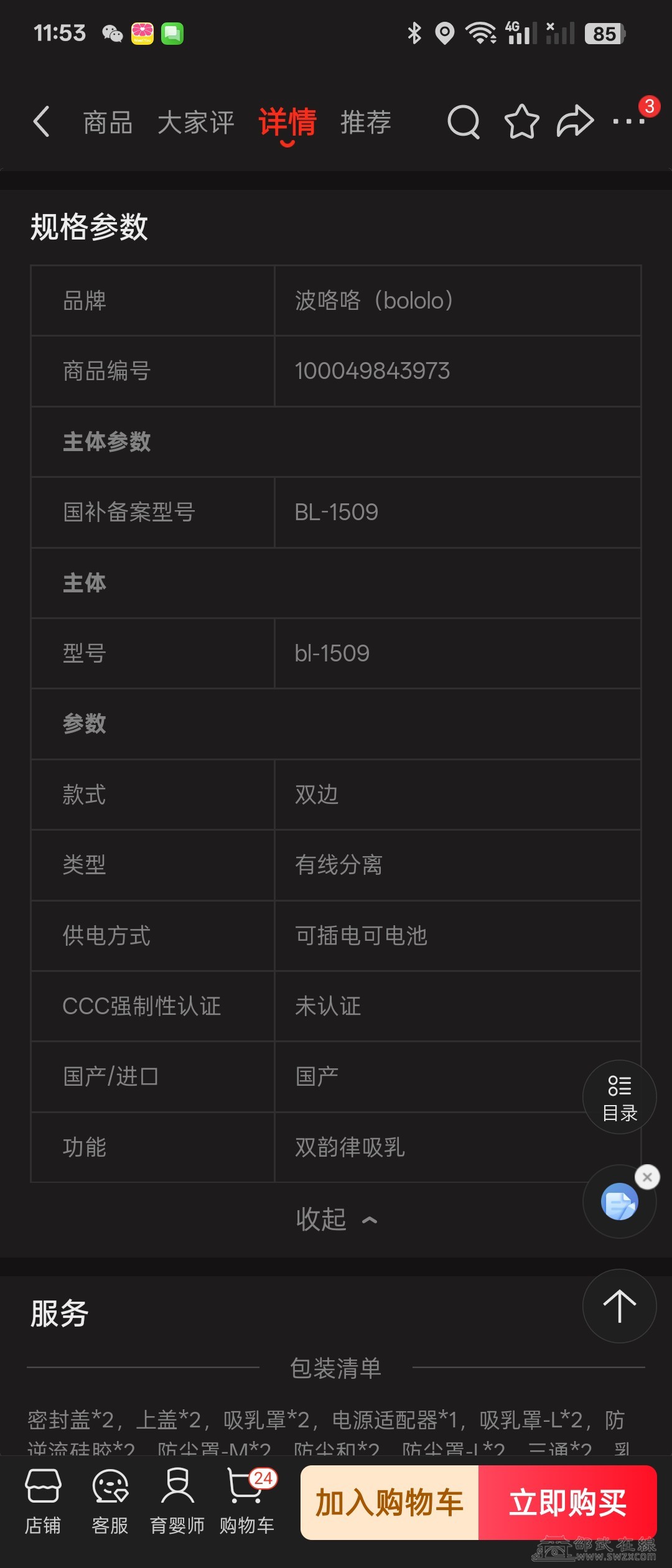Viewport: 672px width, 1568px height.
Task: Share this product
Action: click(575, 121)
